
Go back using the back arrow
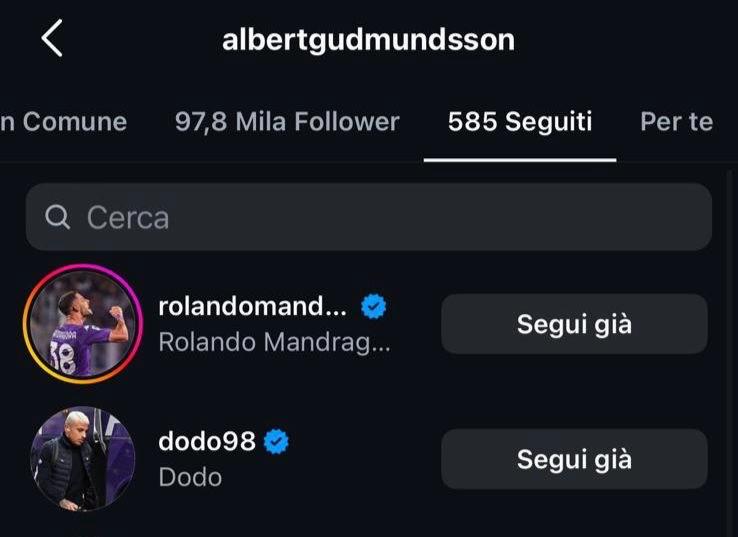click(x=52, y=38)
